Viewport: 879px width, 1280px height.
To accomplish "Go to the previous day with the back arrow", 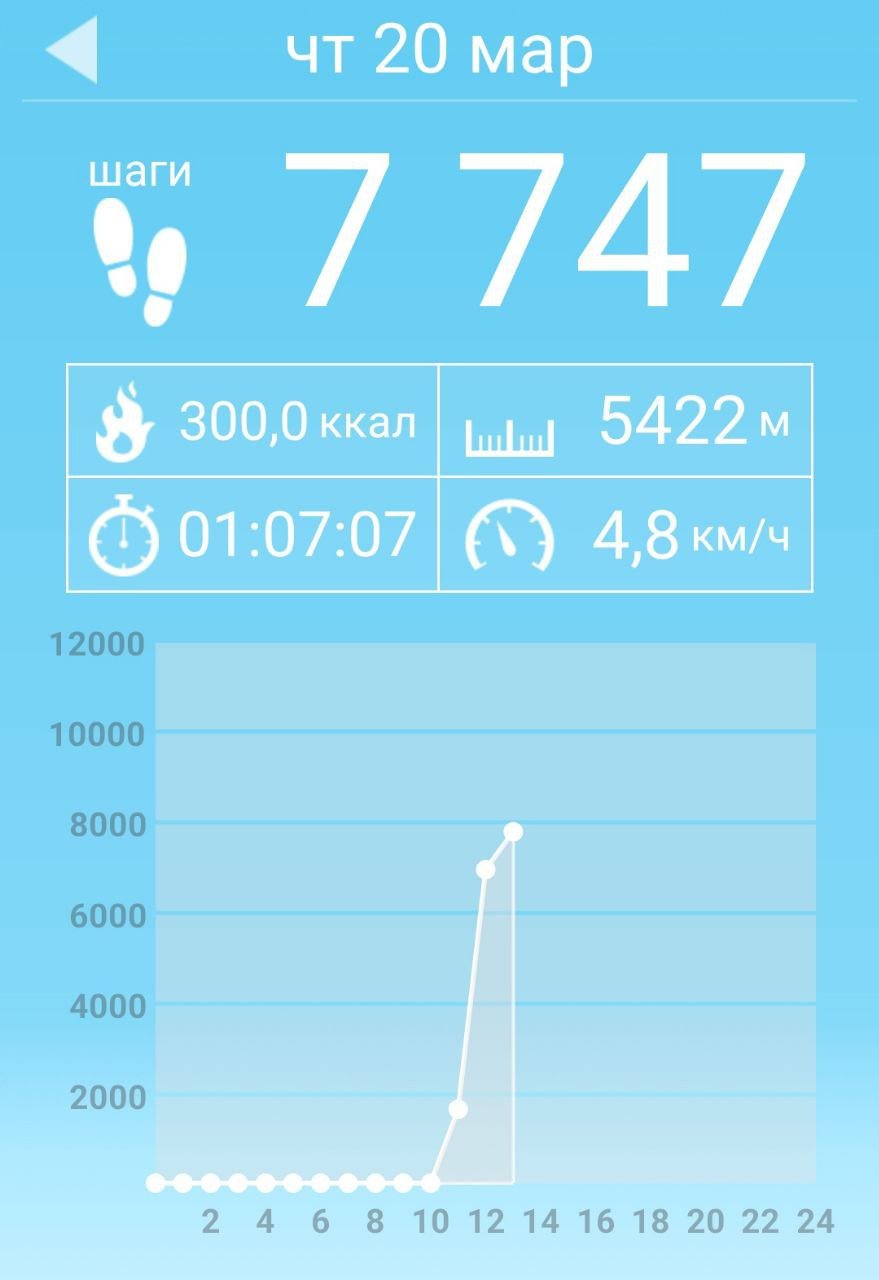I will pos(72,50).
